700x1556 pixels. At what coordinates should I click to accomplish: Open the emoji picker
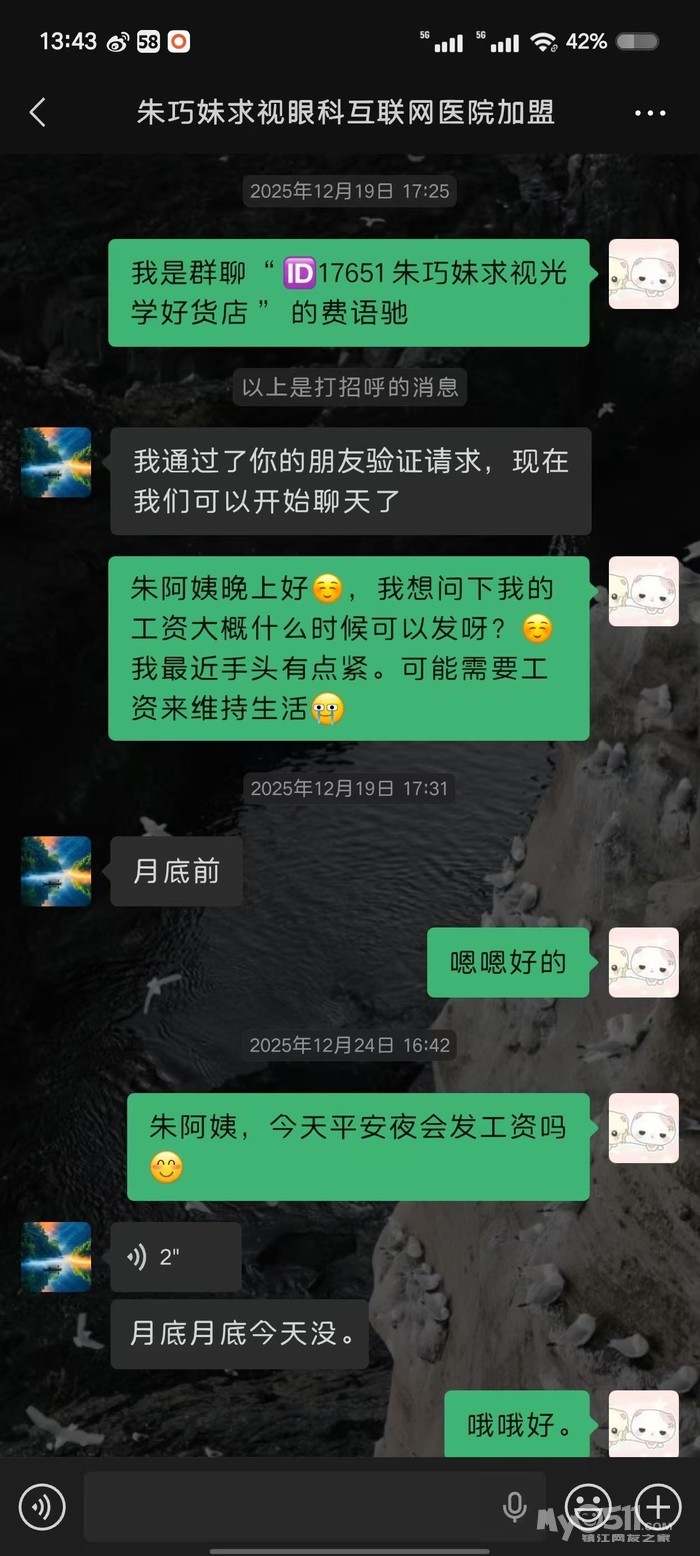pos(588,1506)
